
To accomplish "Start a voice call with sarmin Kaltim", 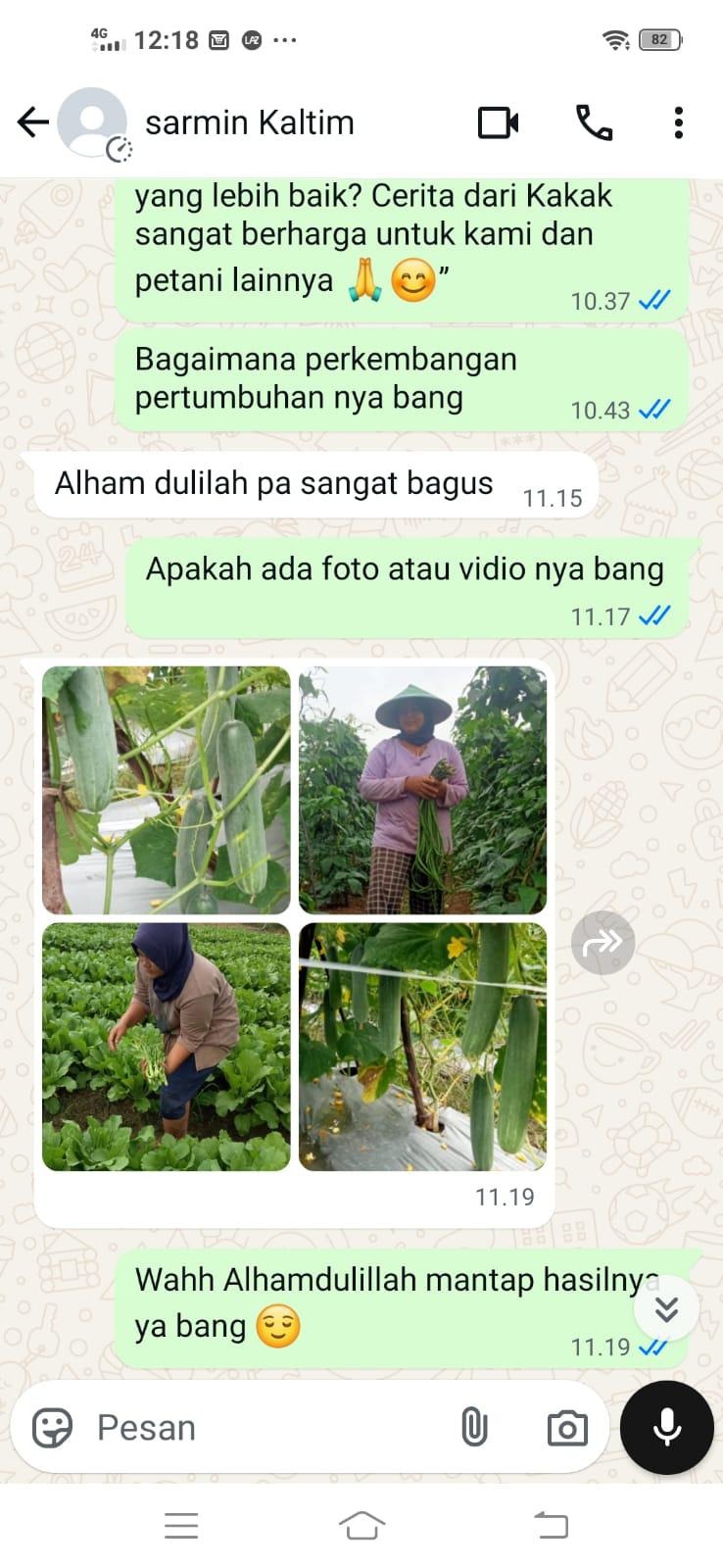I will [x=594, y=122].
